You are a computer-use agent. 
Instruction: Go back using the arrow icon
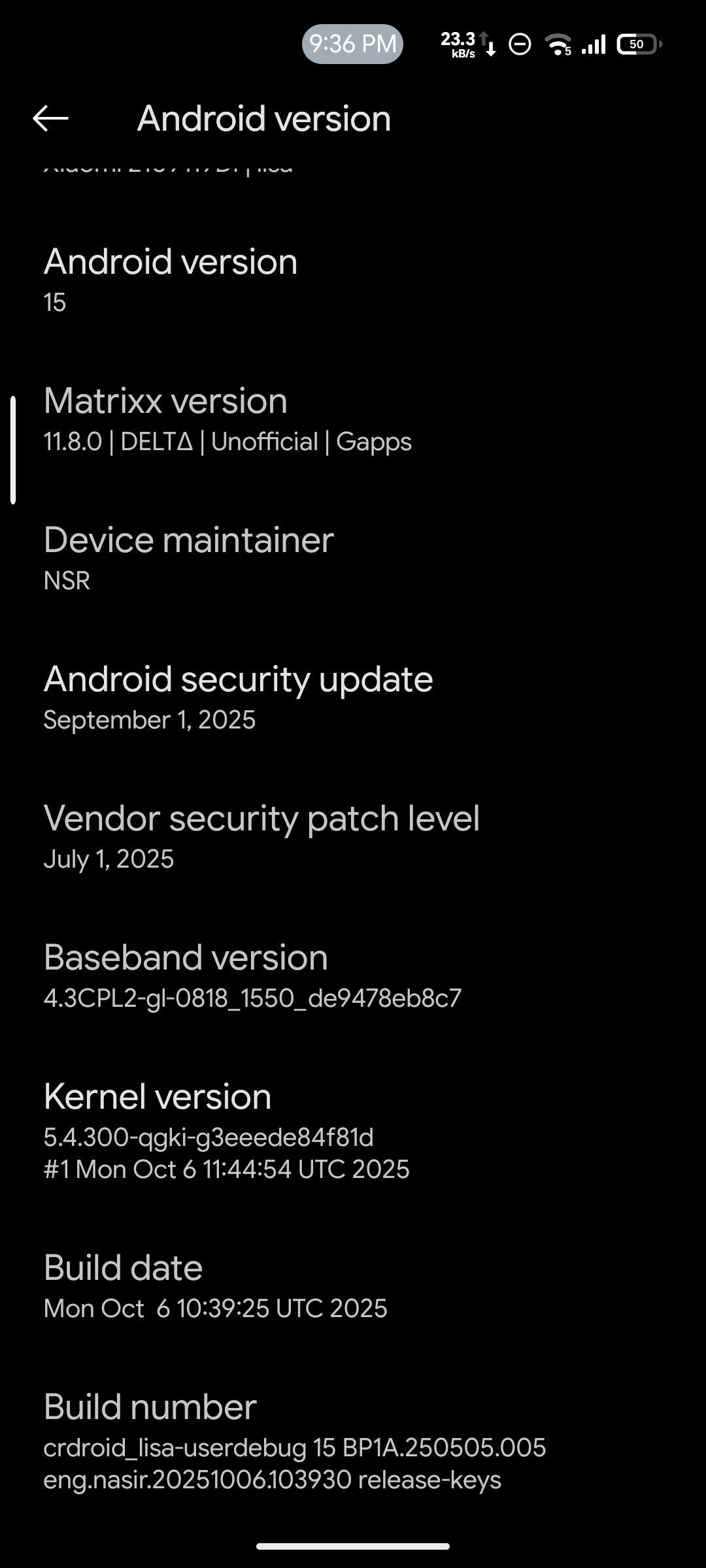click(50, 118)
